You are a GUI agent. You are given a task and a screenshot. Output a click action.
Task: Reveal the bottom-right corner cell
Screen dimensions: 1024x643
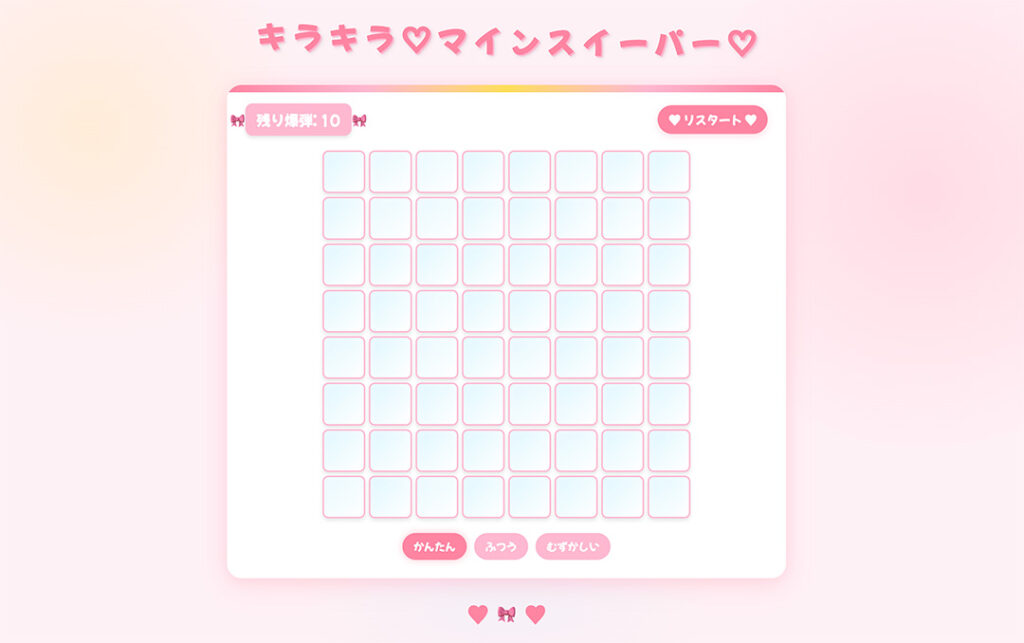[669, 497]
